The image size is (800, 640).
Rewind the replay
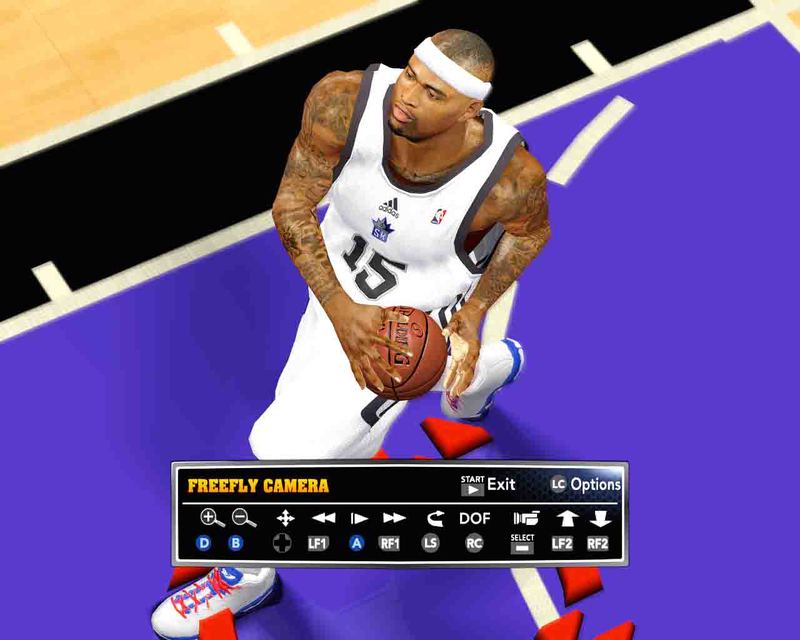pos(323,518)
